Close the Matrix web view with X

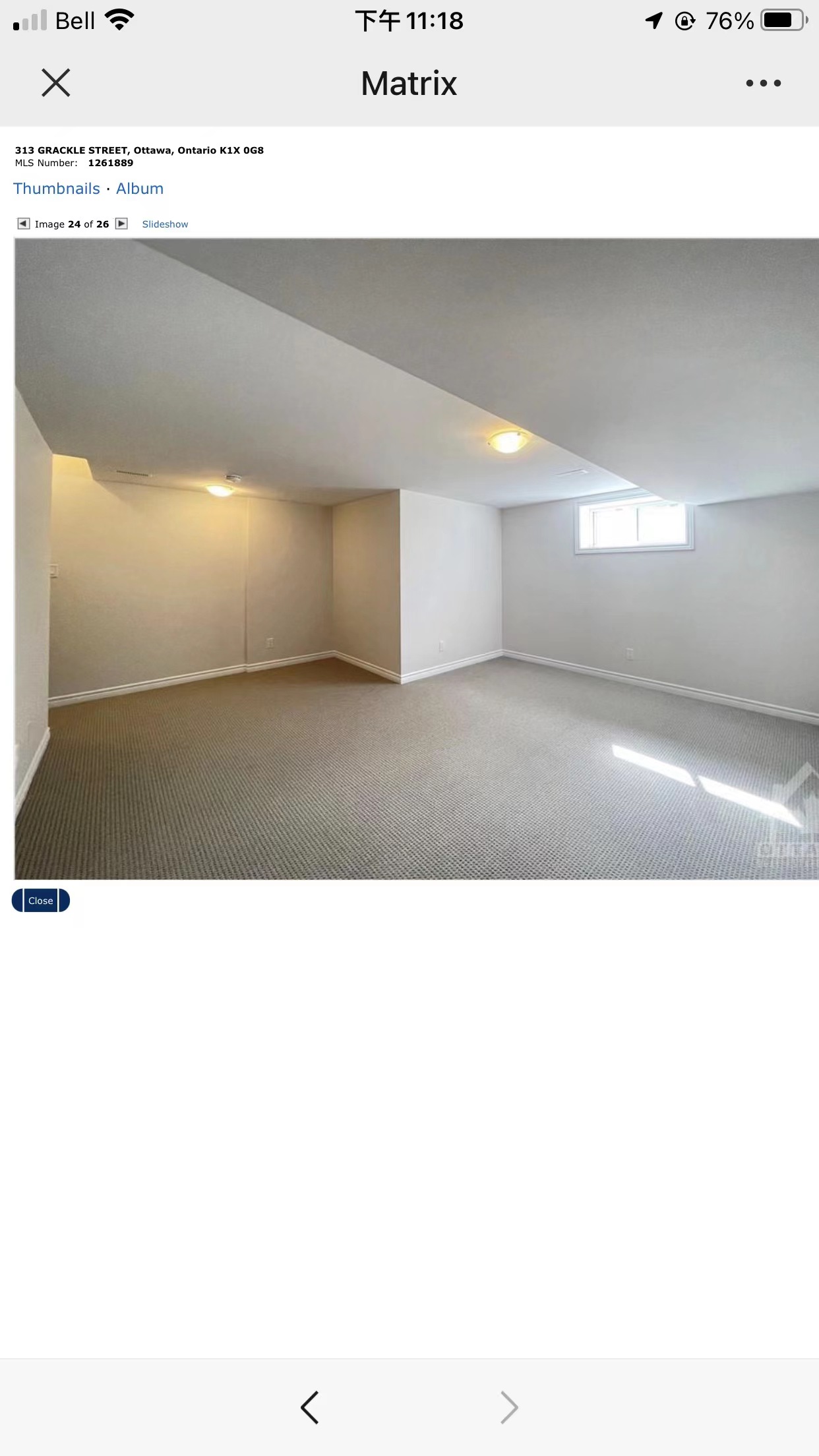56,83
